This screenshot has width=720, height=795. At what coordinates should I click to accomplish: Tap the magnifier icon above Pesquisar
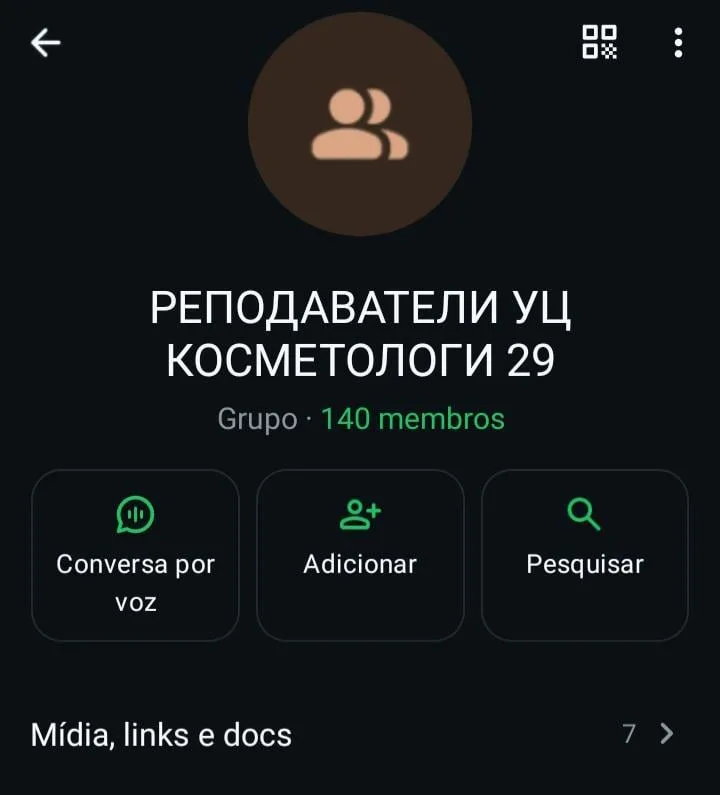tap(584, 514)
